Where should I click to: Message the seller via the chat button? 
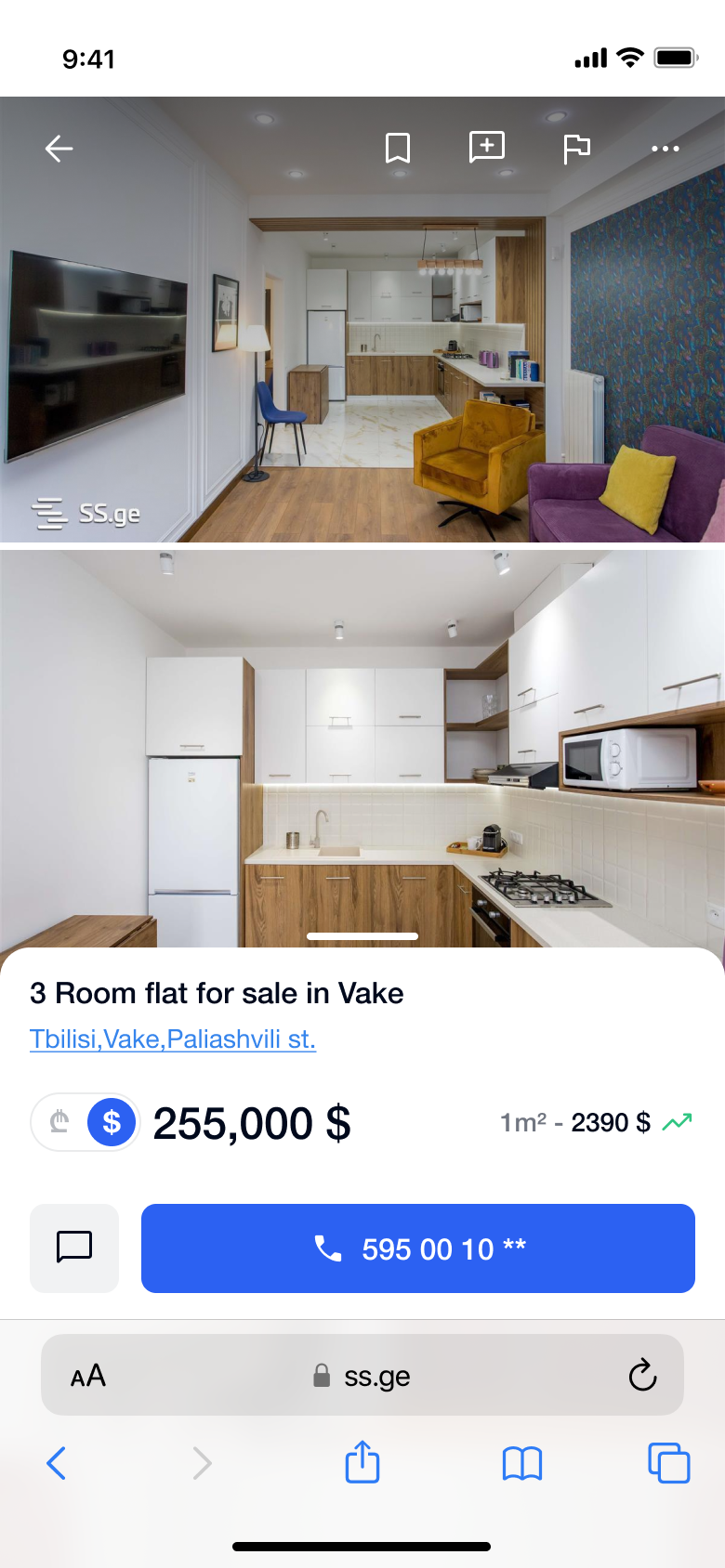pyautogui.click(x=74, y=1248)
